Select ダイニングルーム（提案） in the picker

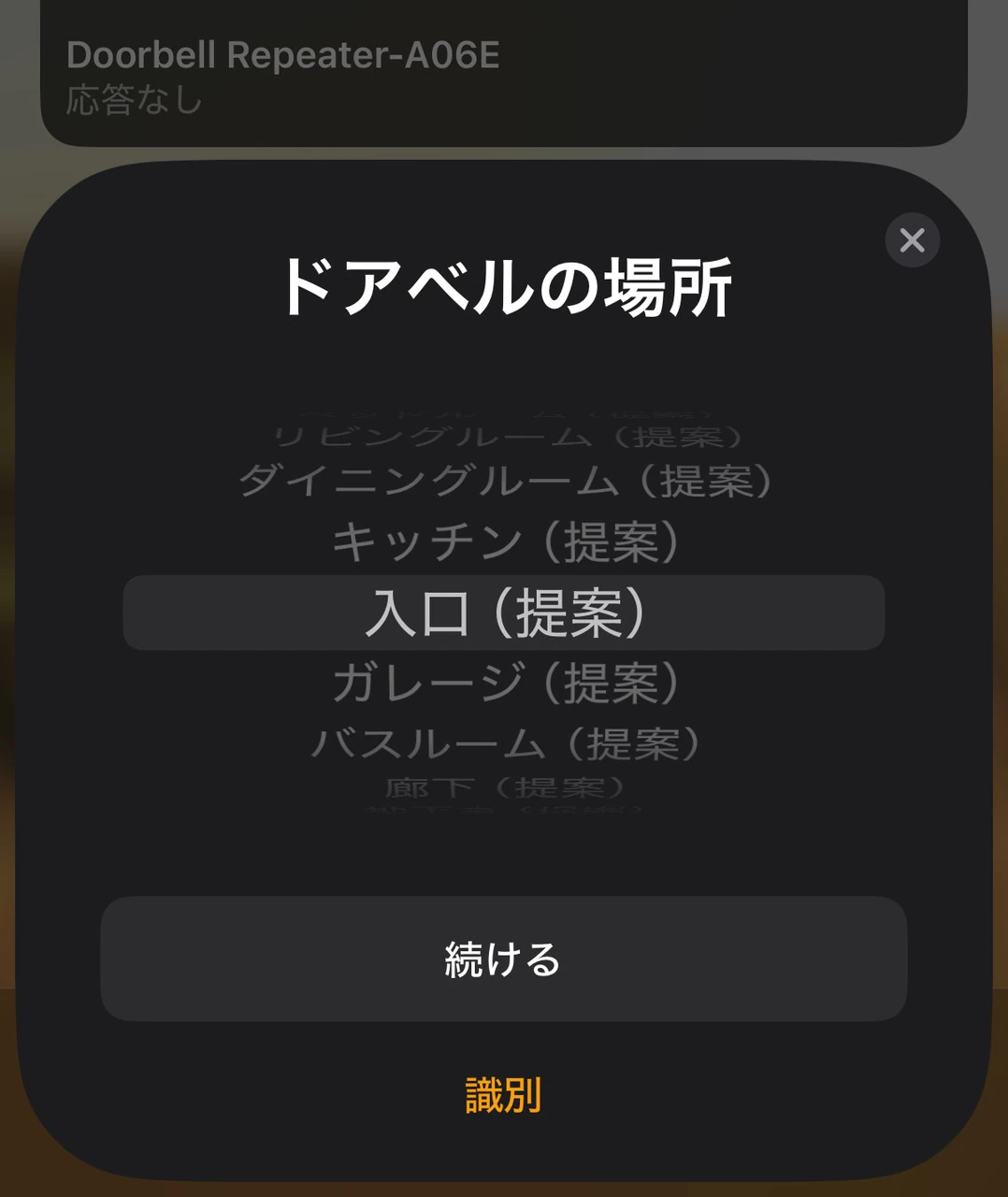(505, 482)
